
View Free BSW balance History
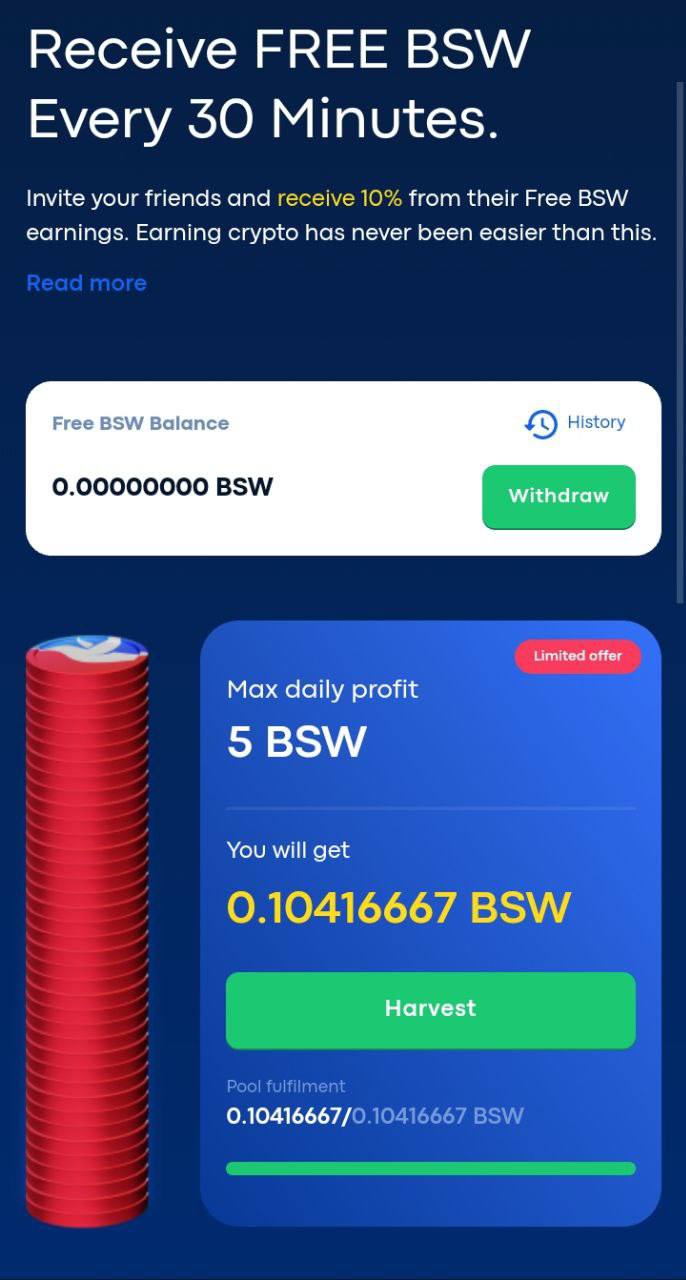[576, 423]
